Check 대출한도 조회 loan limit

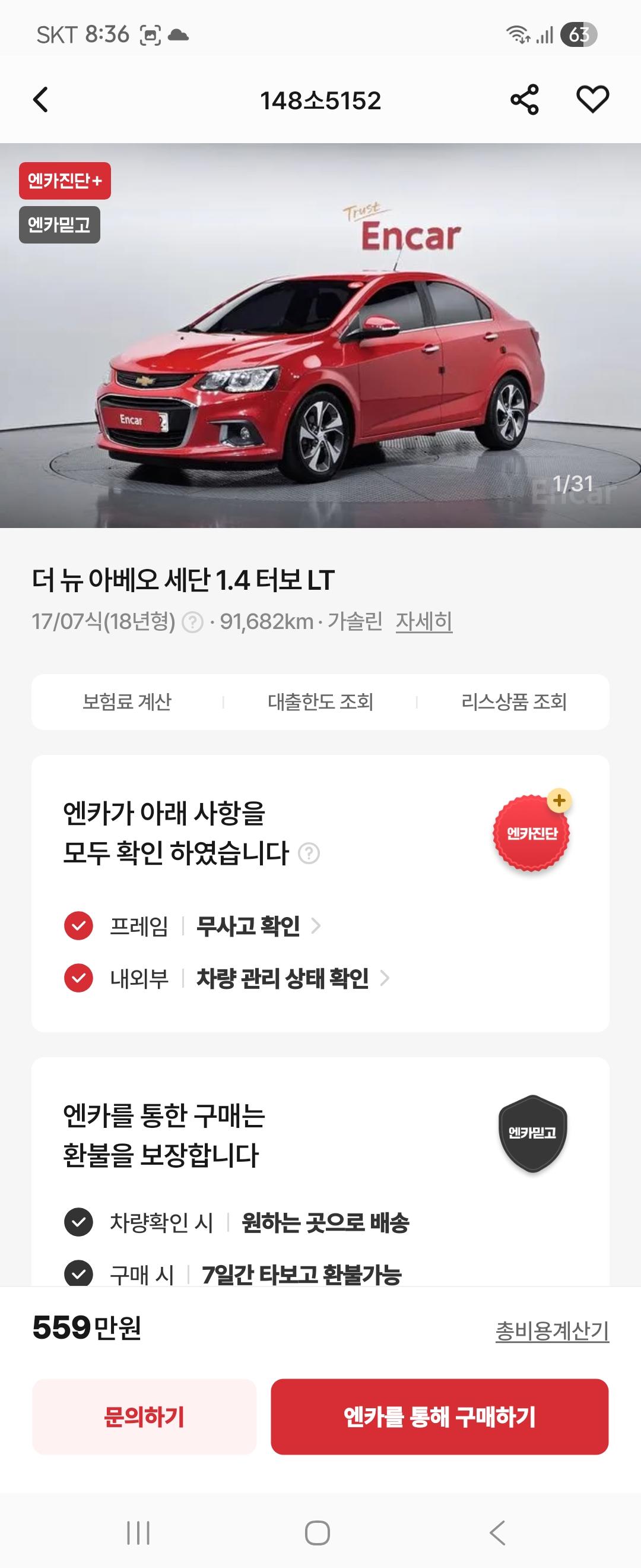[320, 702]
